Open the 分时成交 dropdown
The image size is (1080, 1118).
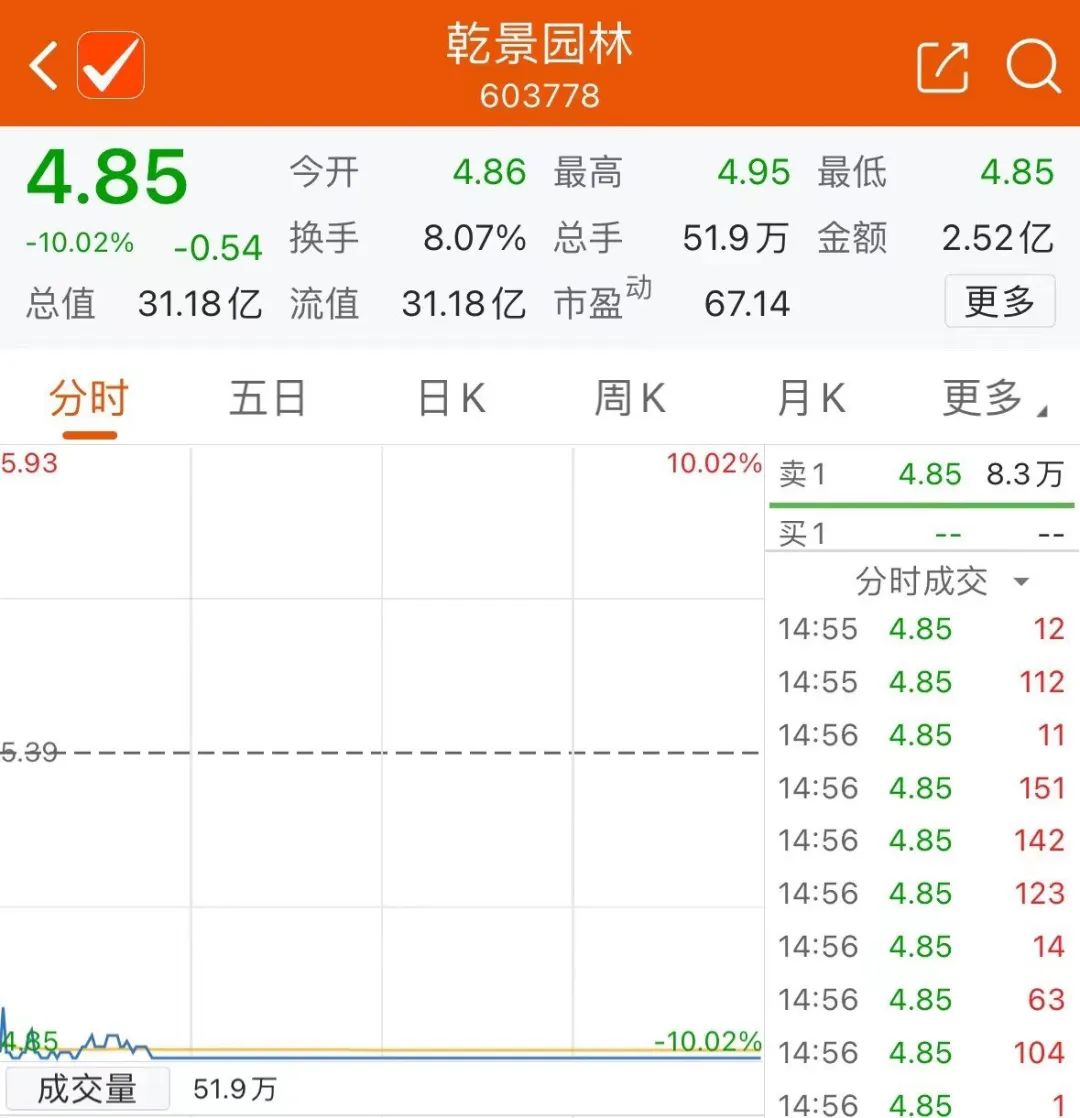pos(942,581)
